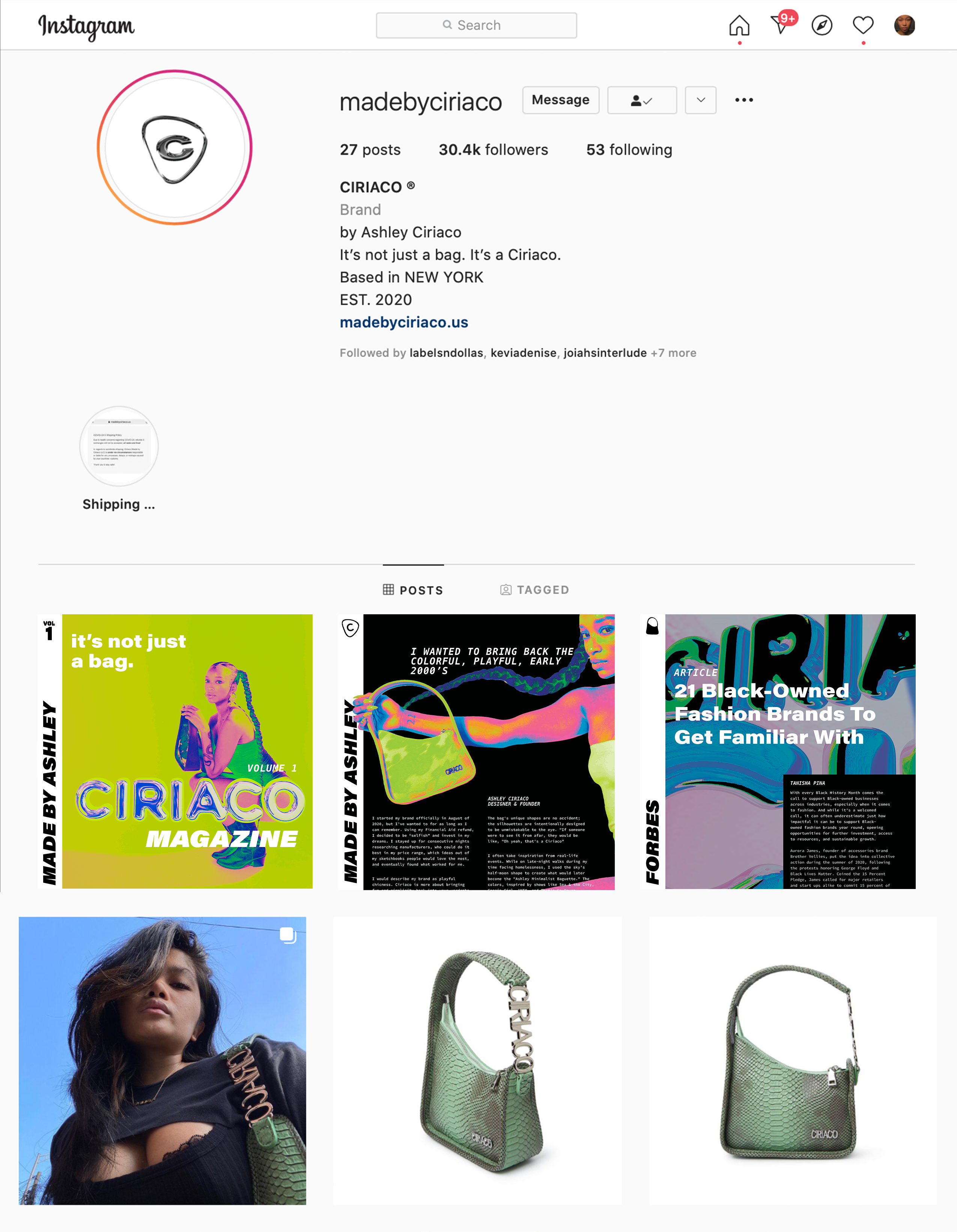Screen dimensions: 957x1232
Task: Visit the madebyciriaco.us website link
Action: (403, 323)
